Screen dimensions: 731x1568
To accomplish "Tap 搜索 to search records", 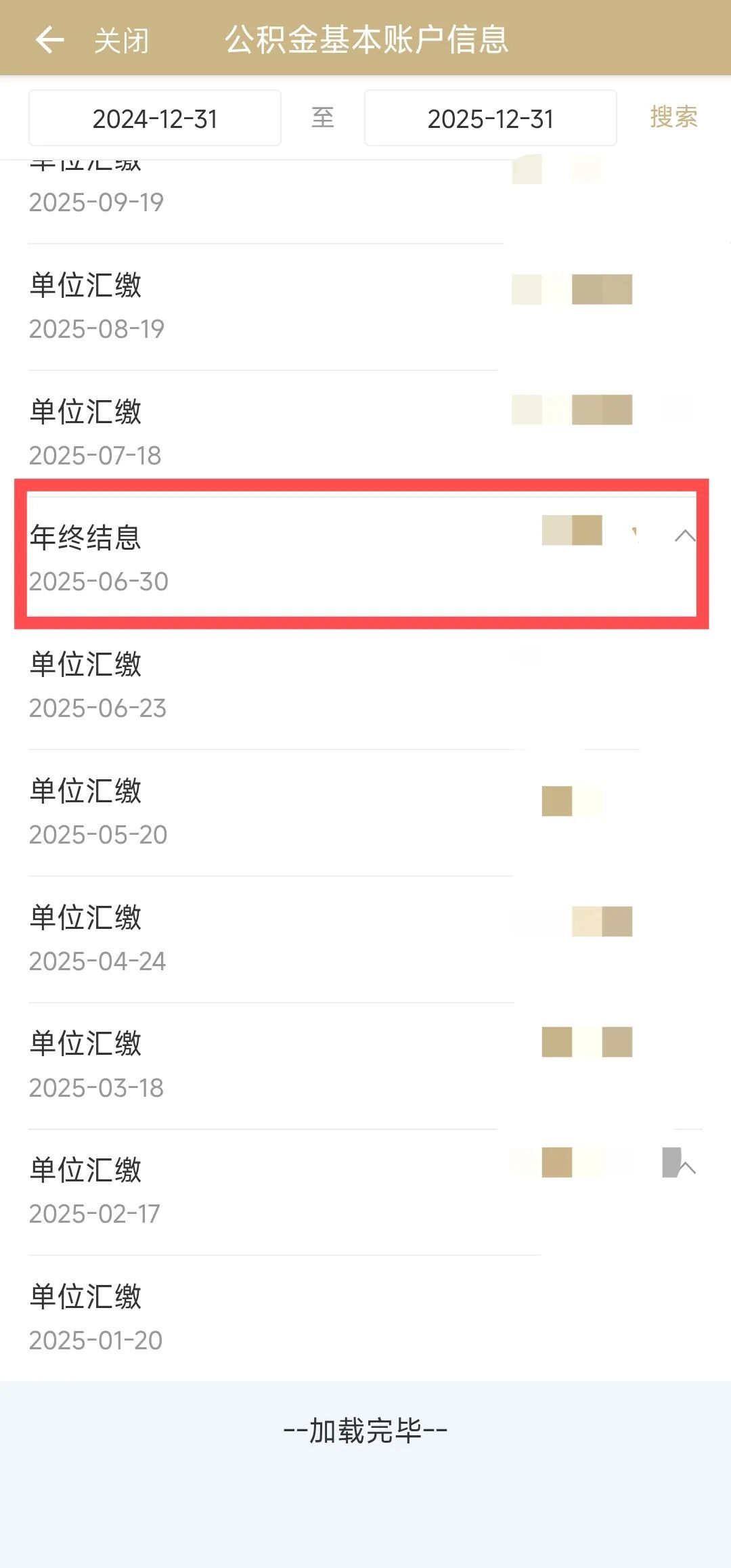I will 673,117.
